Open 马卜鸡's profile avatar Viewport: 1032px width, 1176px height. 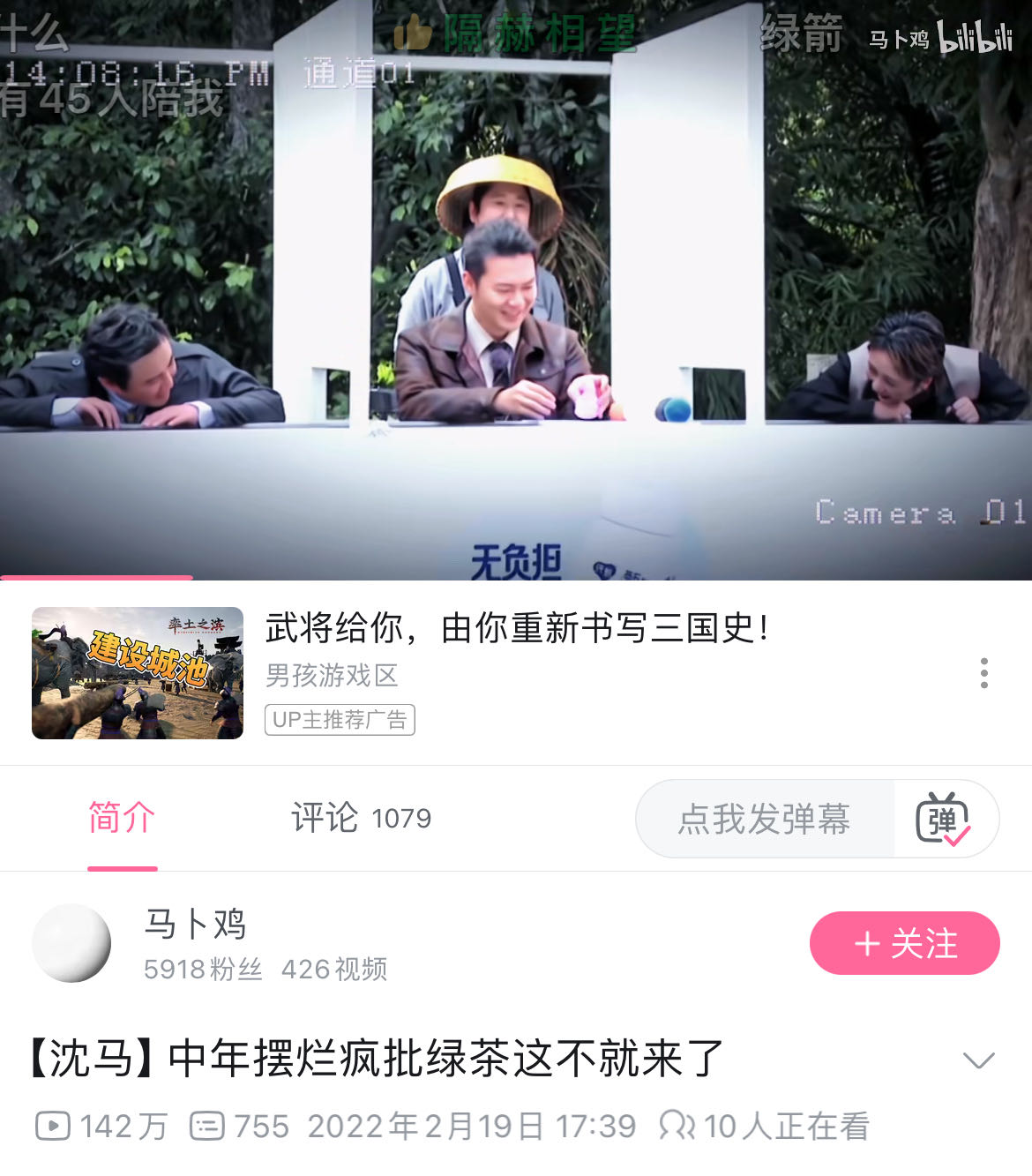(x=71, y=943)
